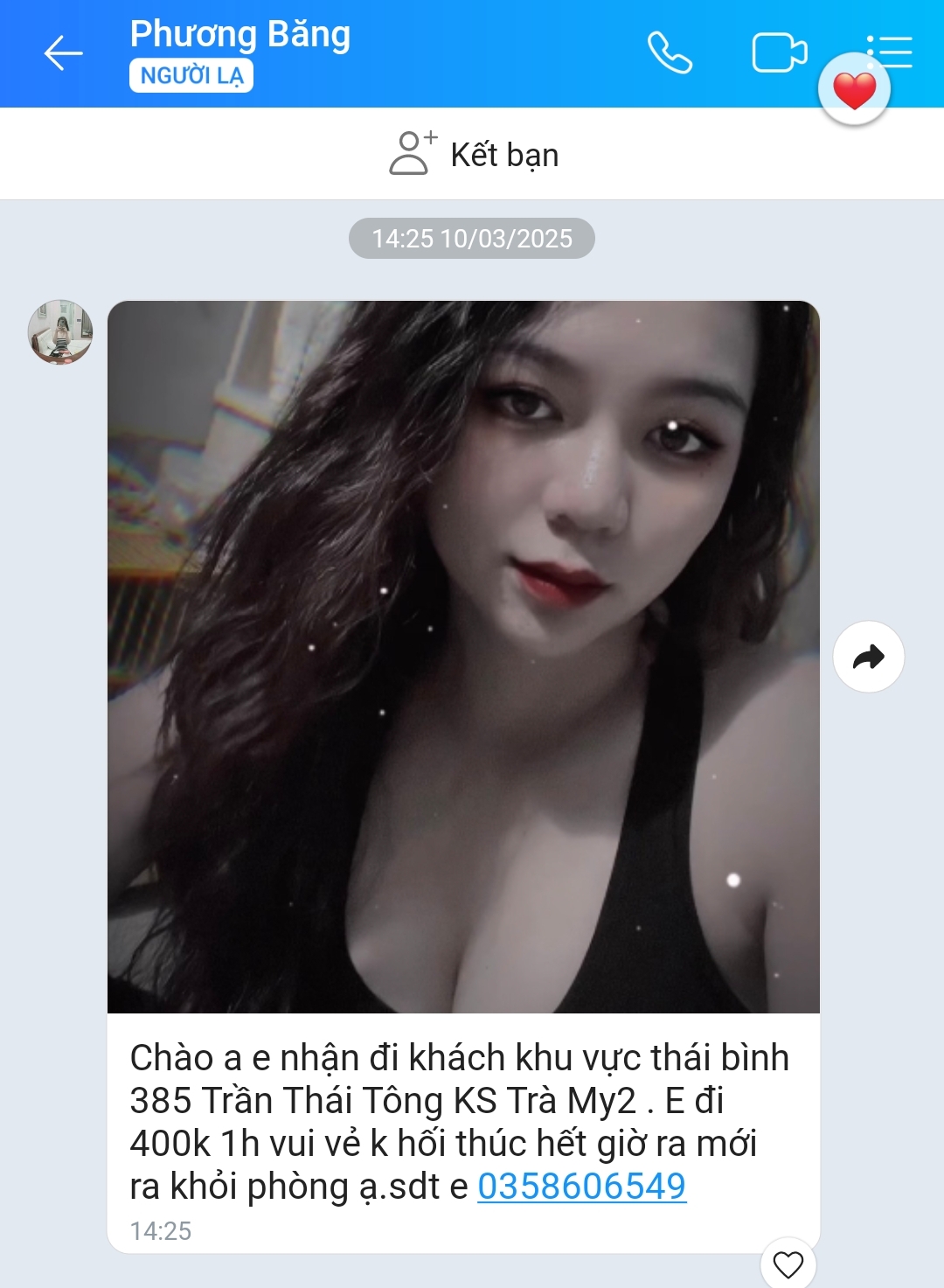Tap the floating red heart bubble
This screenshot has height=1288, width=944.
pyautogui.click(x=854, y=90)
